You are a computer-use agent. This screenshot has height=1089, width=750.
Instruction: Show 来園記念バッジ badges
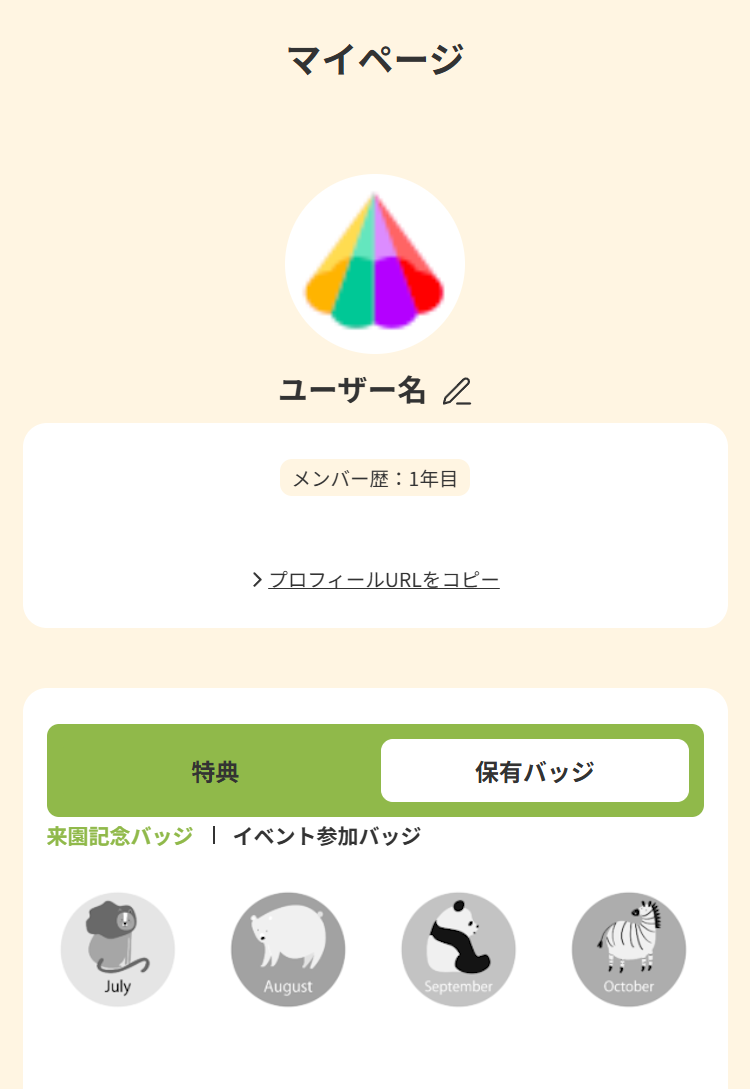pyautogui.click(x=120, y=836)
